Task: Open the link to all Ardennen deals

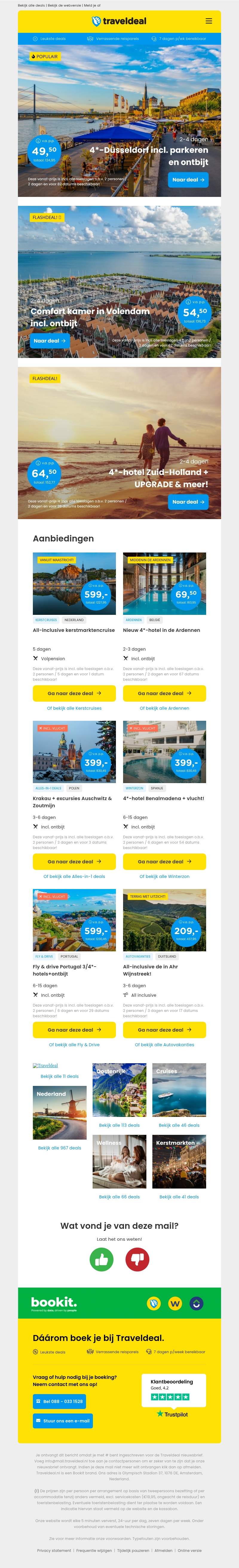Action: 164,708
